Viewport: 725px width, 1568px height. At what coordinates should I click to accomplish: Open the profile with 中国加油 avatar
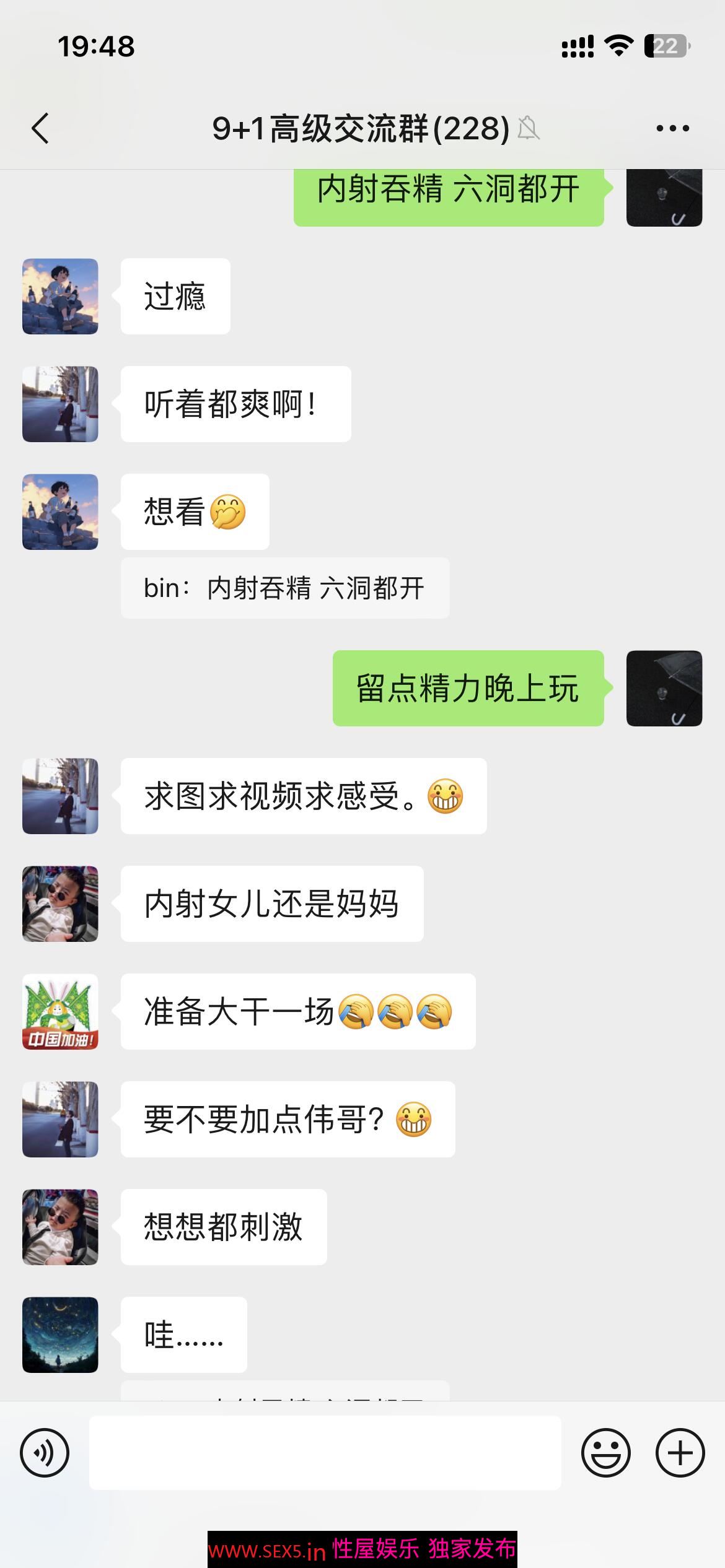[x=60, y=1012]
